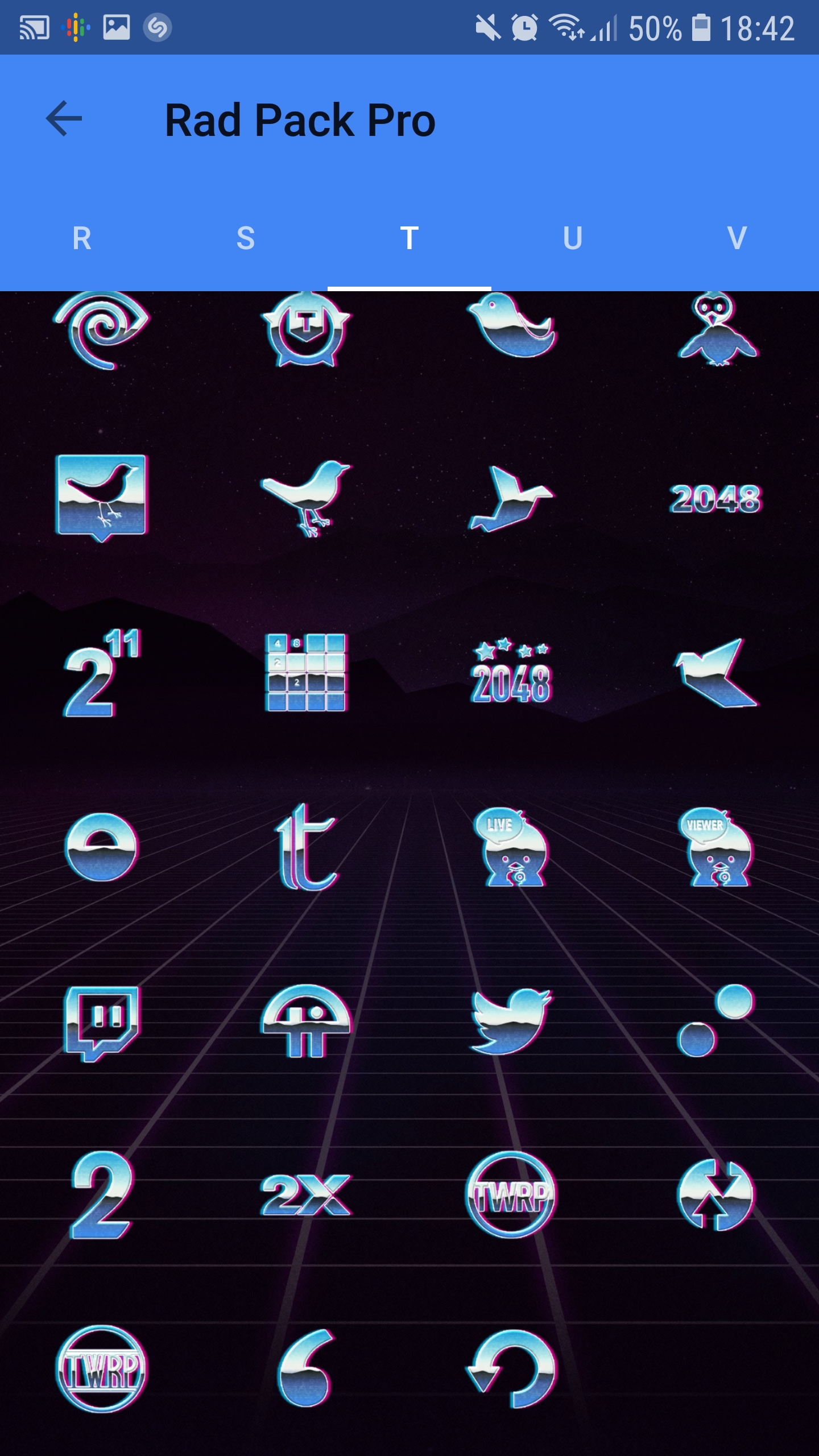Switch to the V tab
Screen dimensions: 819x1456
click(737, 239)
